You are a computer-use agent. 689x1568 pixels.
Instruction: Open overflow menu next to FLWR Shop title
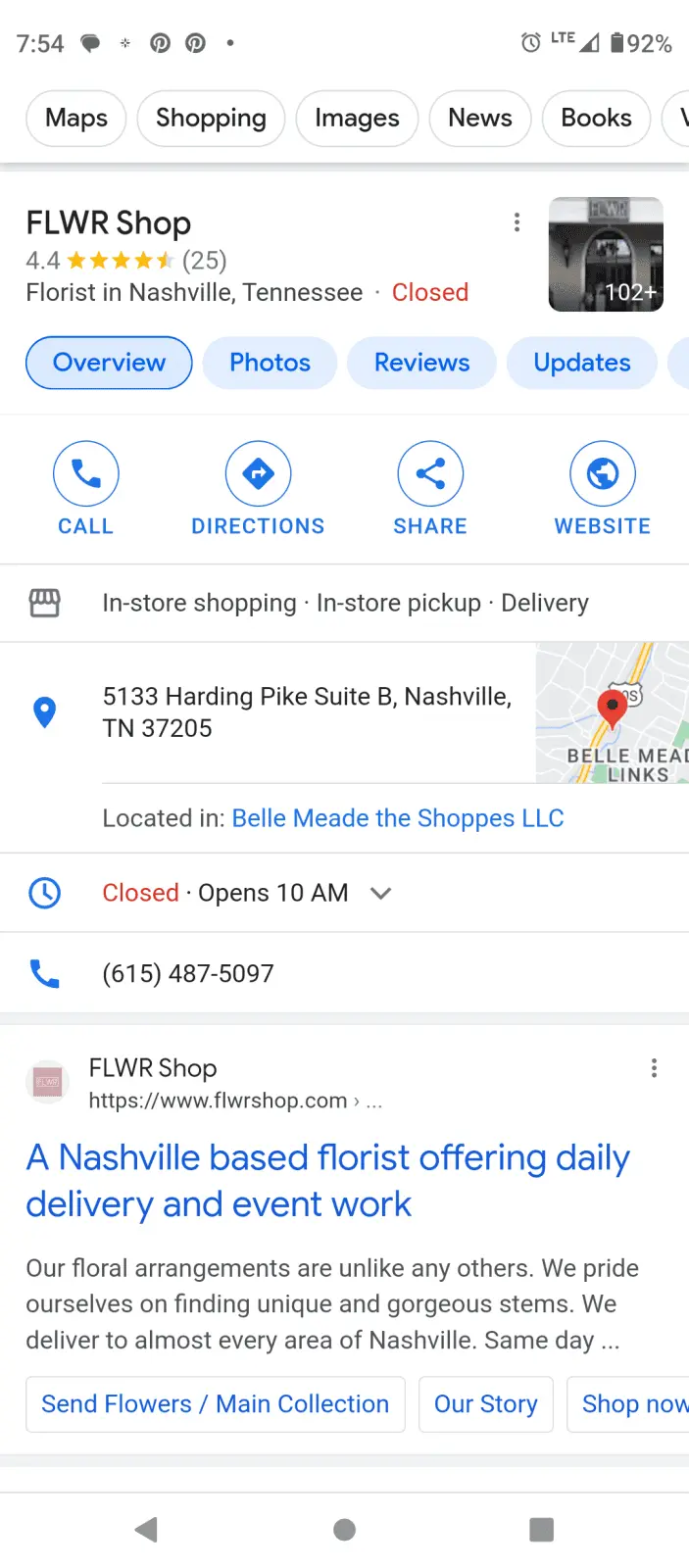[x=517, y=223]
